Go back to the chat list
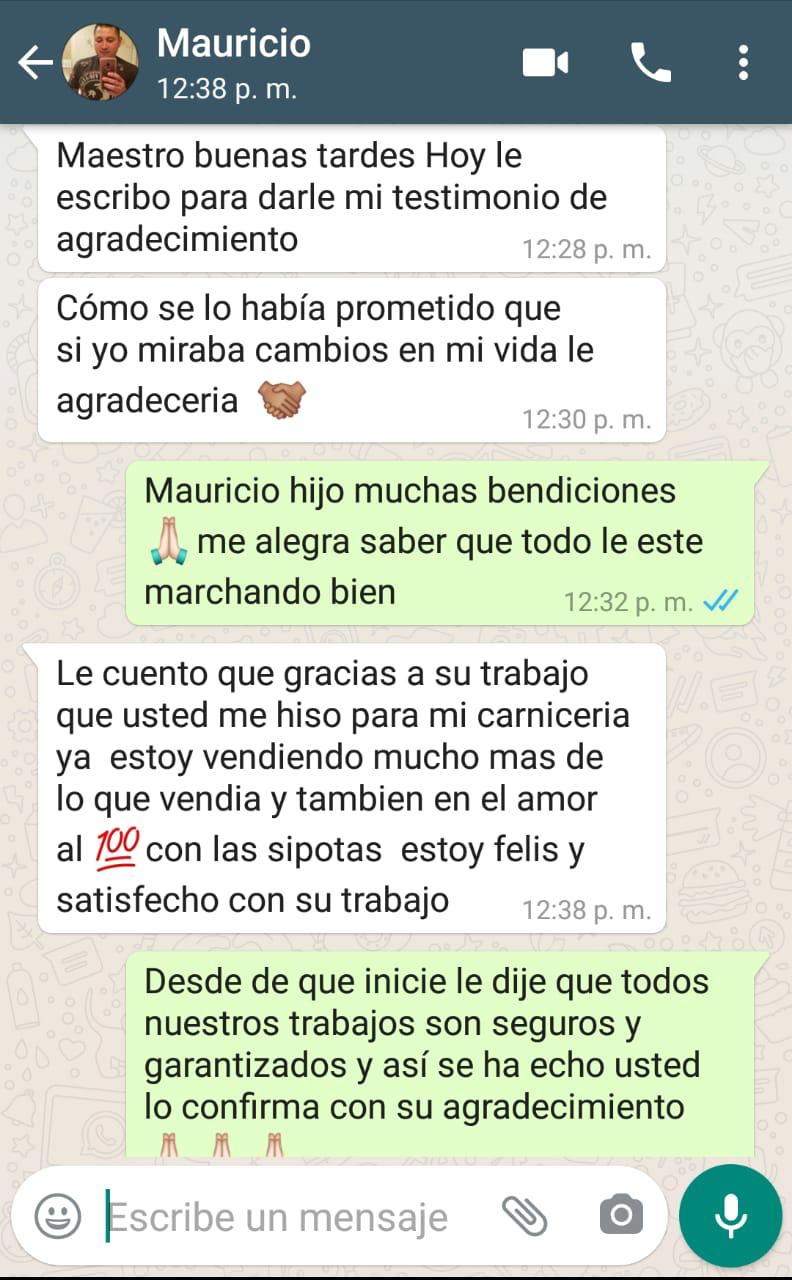The height and width of the screenshot is (1280, 792). click(34, 63)
